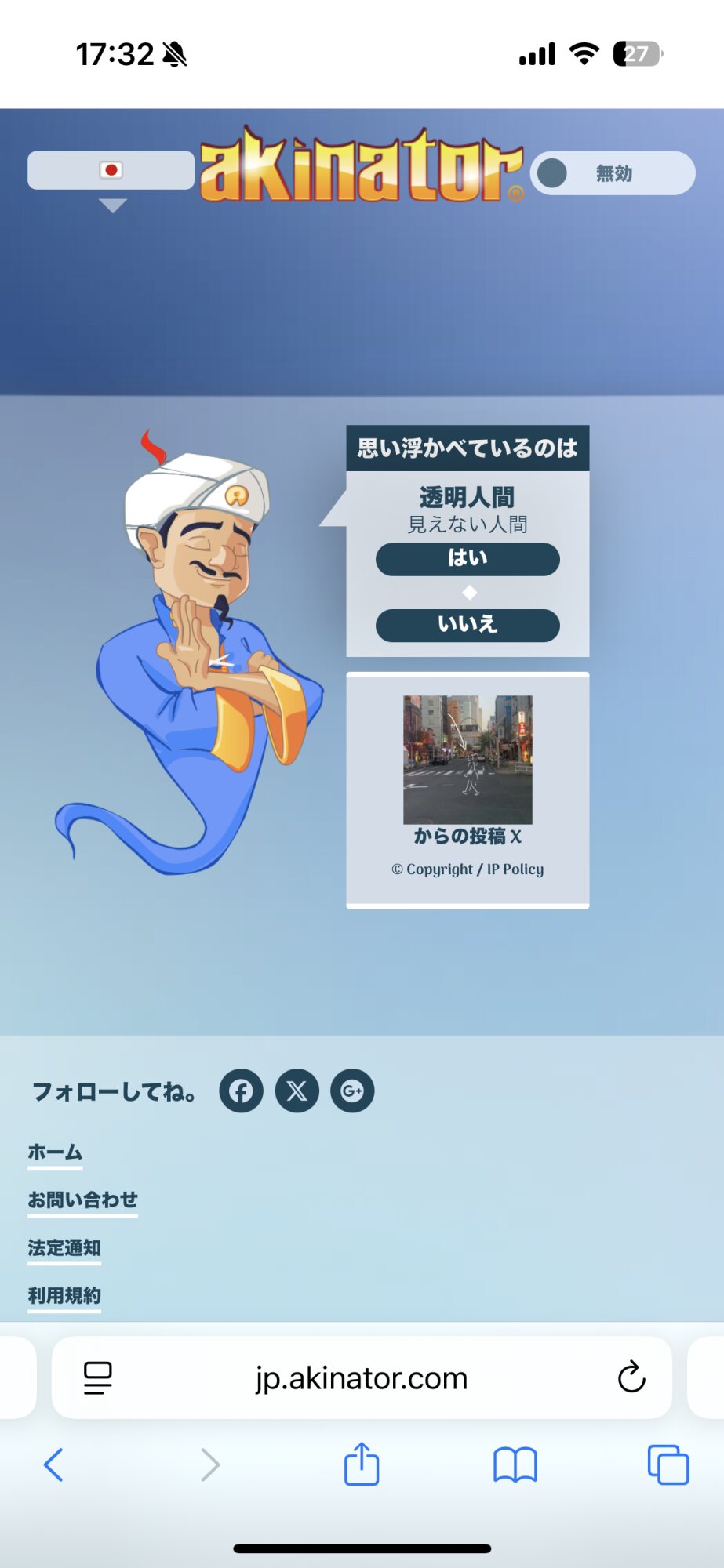Open Akinator's X profile

point(297,1091)
